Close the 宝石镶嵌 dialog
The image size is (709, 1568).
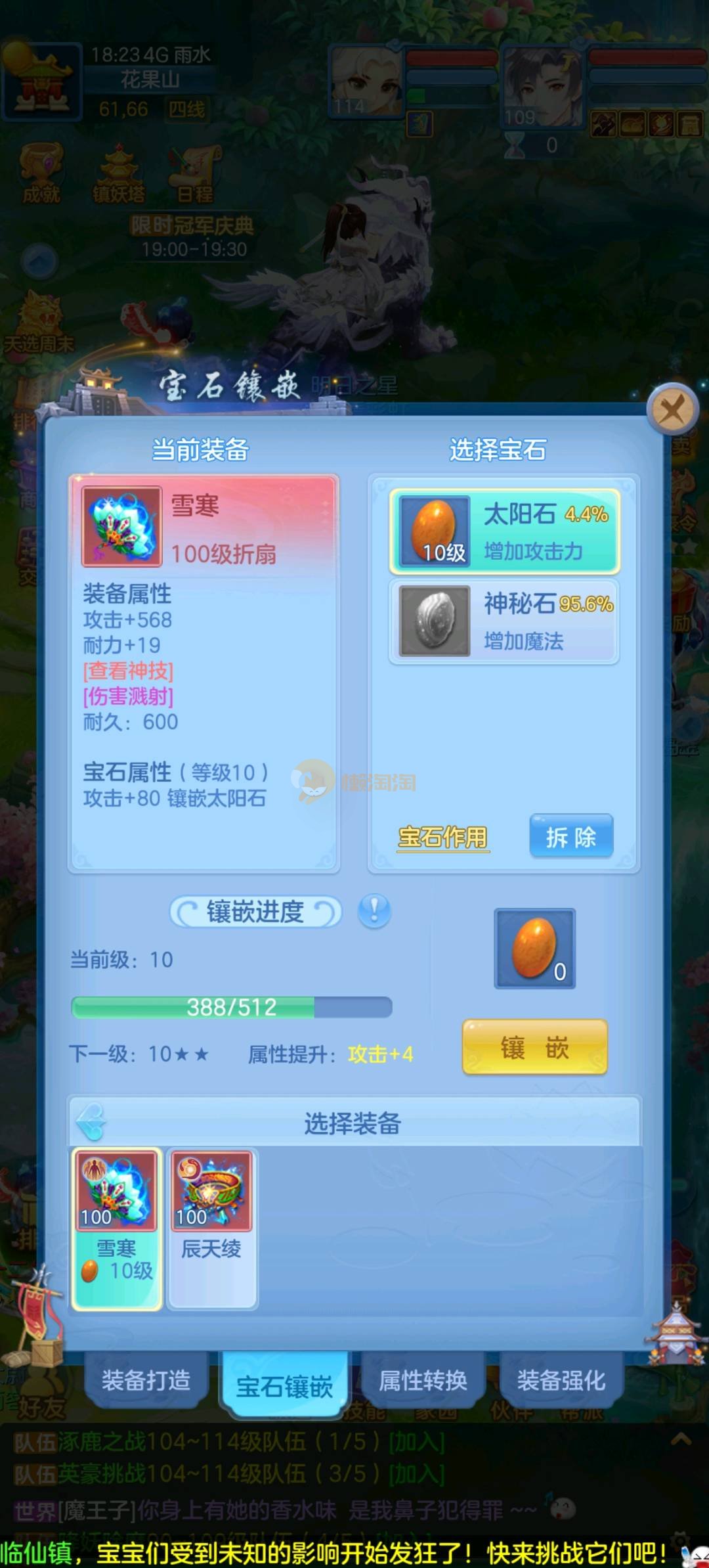coord(671,411)
